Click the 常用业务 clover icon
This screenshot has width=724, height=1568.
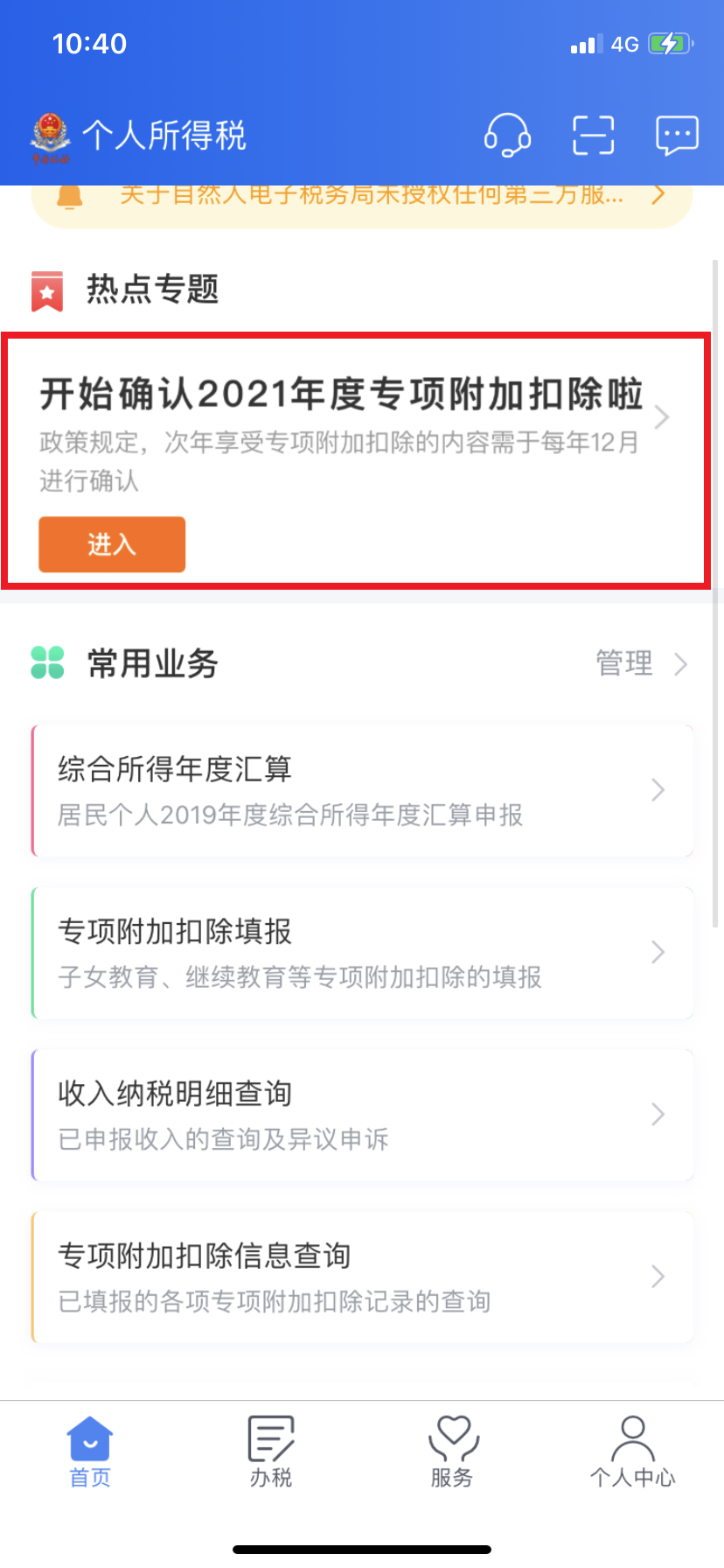coord(46,663)
